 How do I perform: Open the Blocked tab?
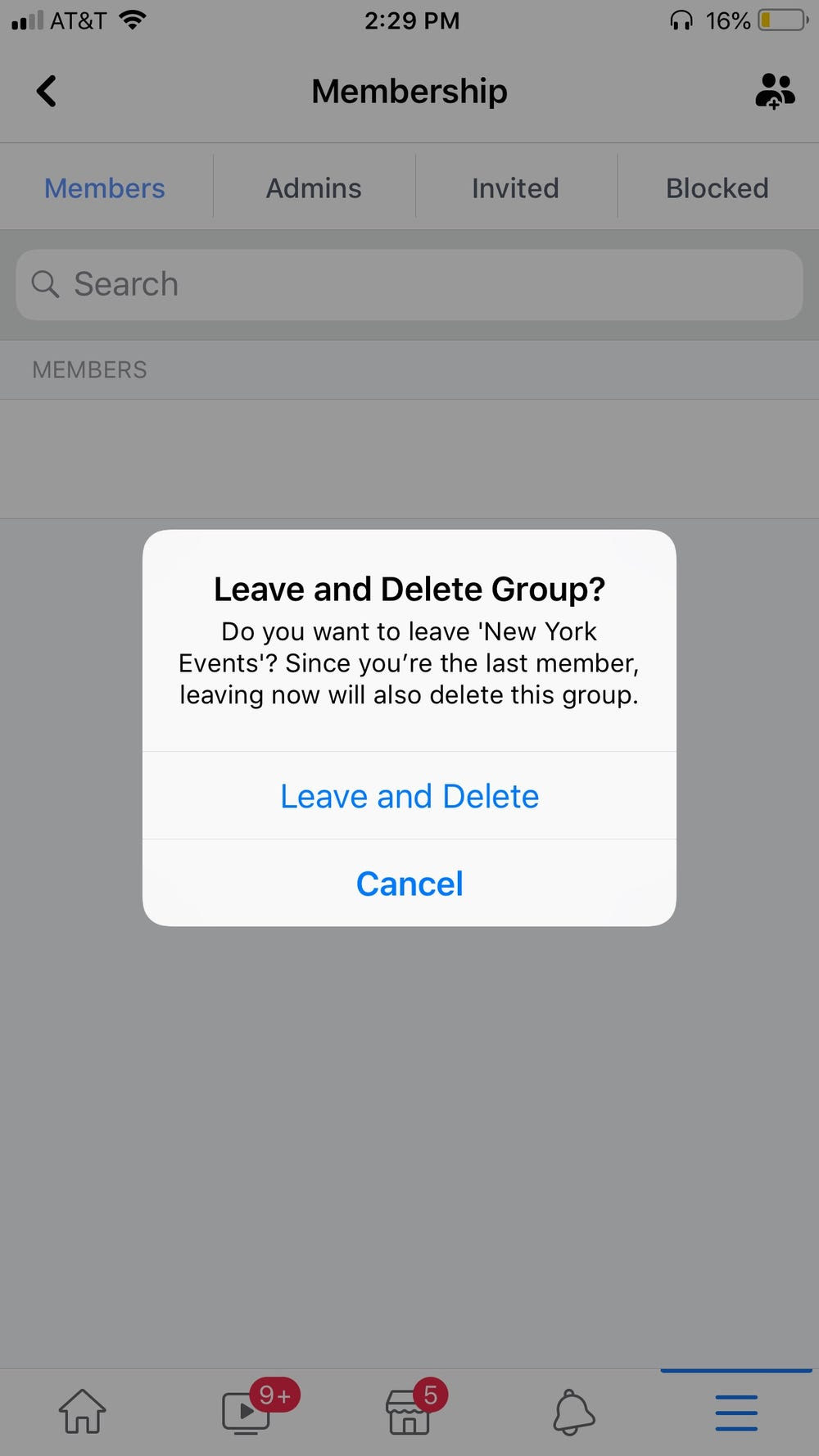[717, 188]
